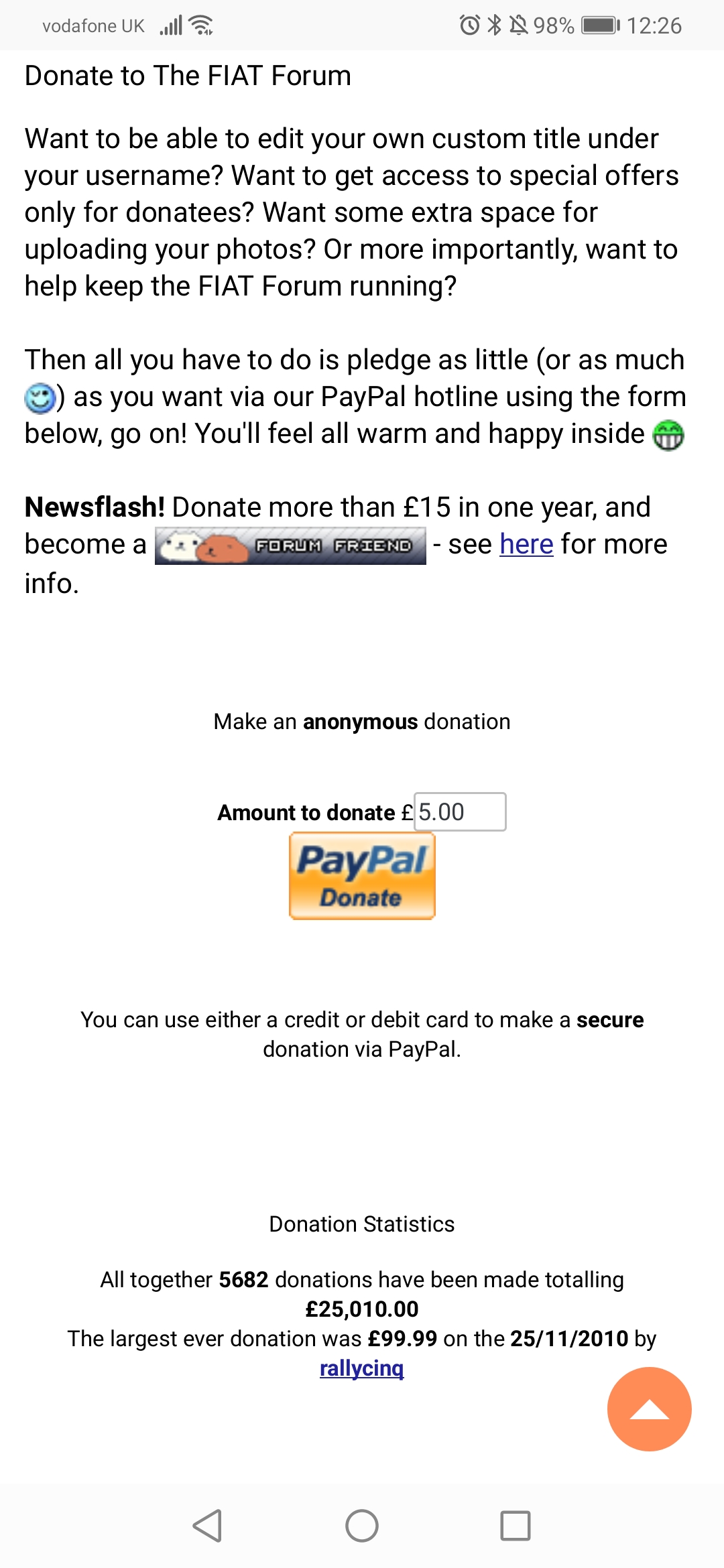724x1568 pixels.
Task: Open the 'here' link for more info
Action: point(526,544)
